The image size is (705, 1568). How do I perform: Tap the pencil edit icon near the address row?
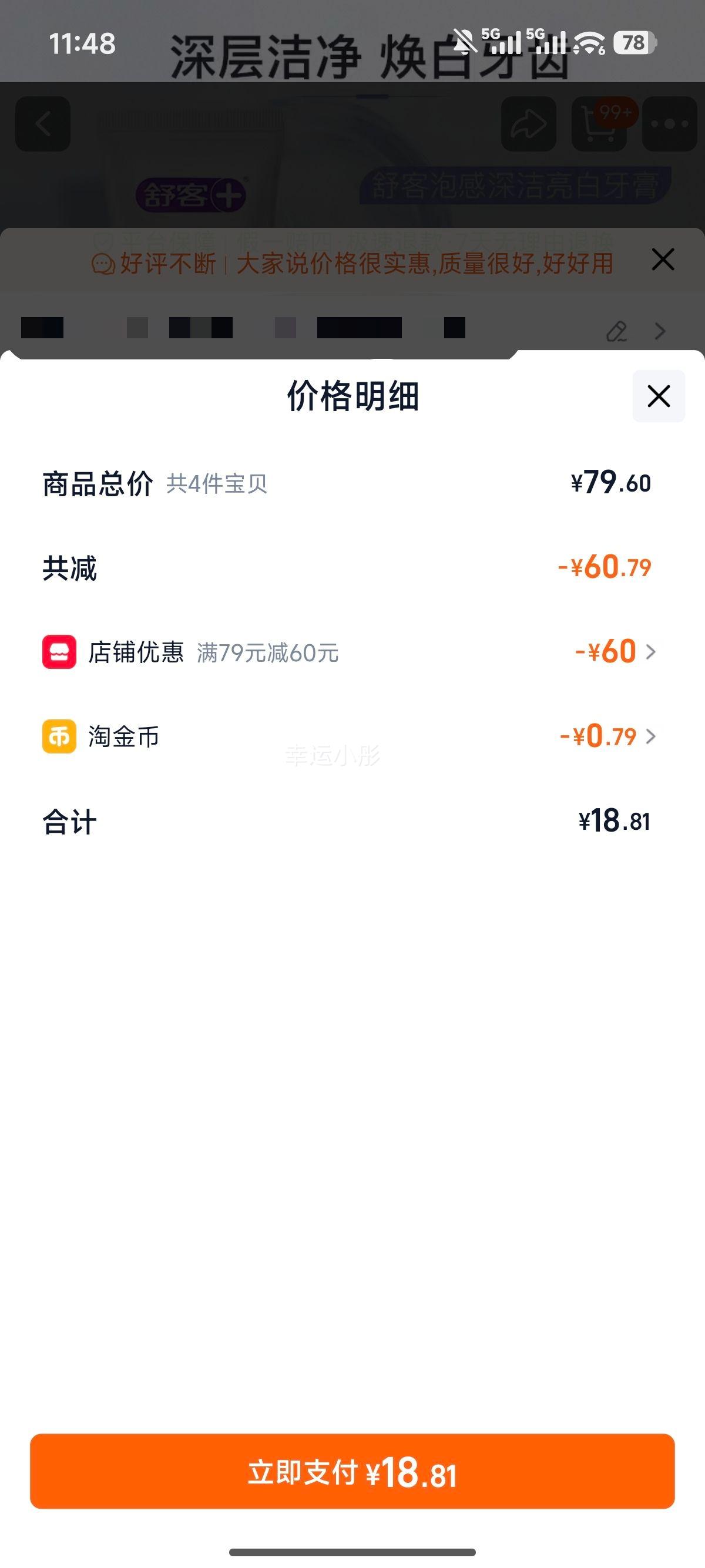[x=617, y=331]
